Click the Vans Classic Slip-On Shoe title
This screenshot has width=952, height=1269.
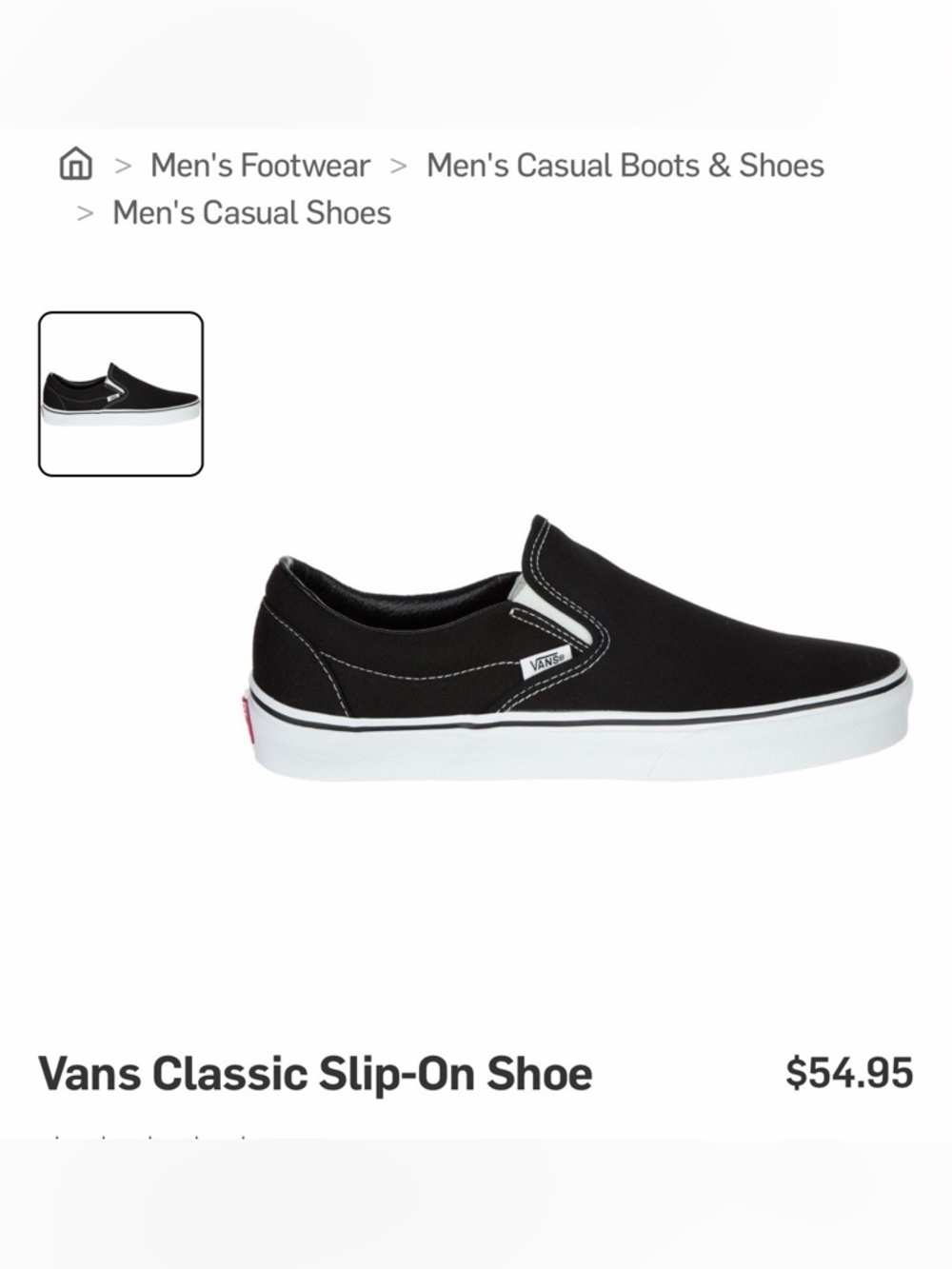pos(314,1073)
